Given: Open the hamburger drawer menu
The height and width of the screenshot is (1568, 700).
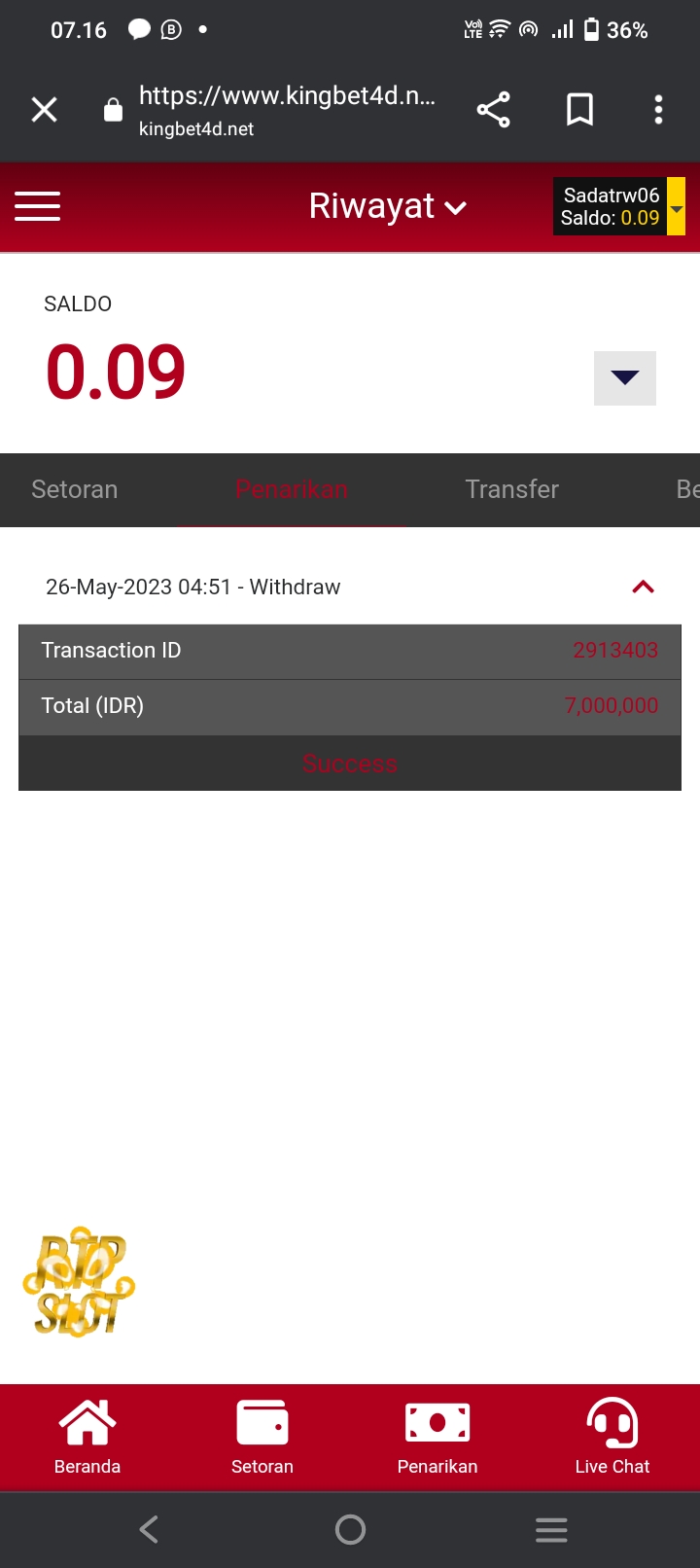Looking at the screenshot, I should click(x=38, y=206).
